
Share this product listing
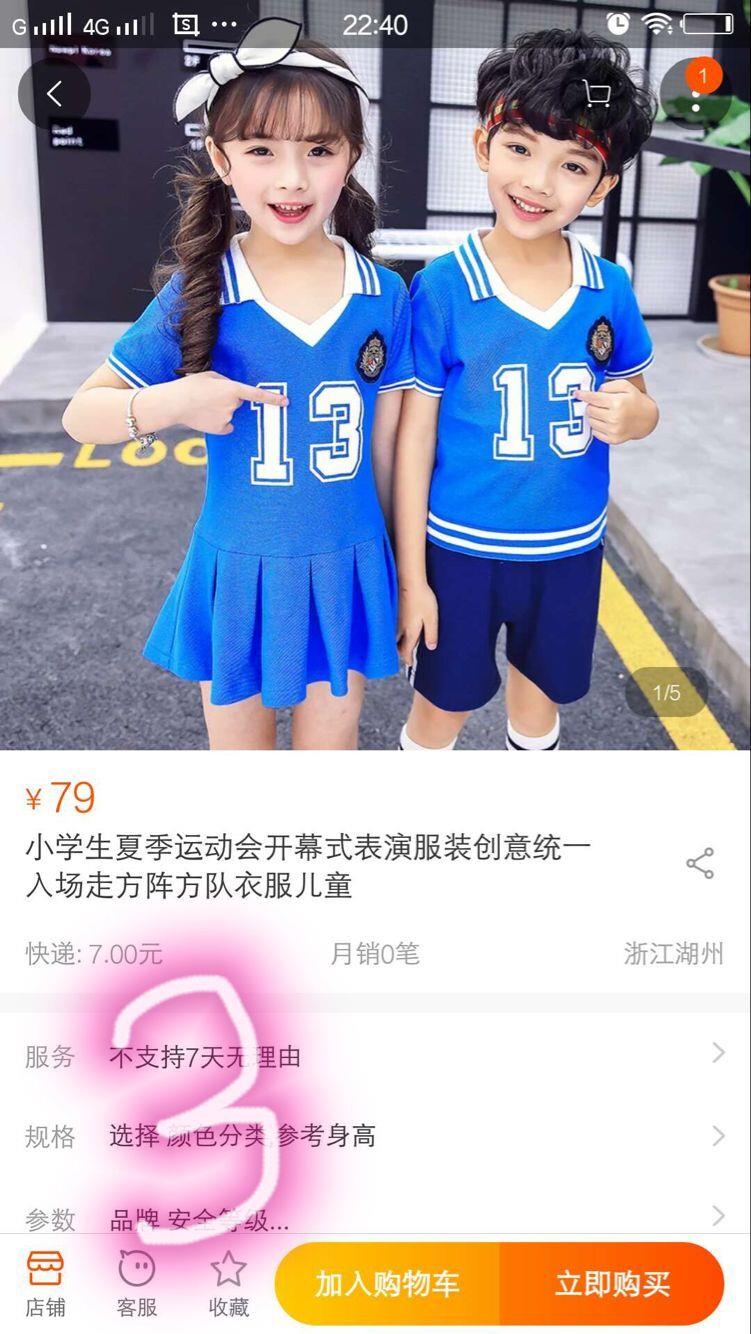point(700,864)
